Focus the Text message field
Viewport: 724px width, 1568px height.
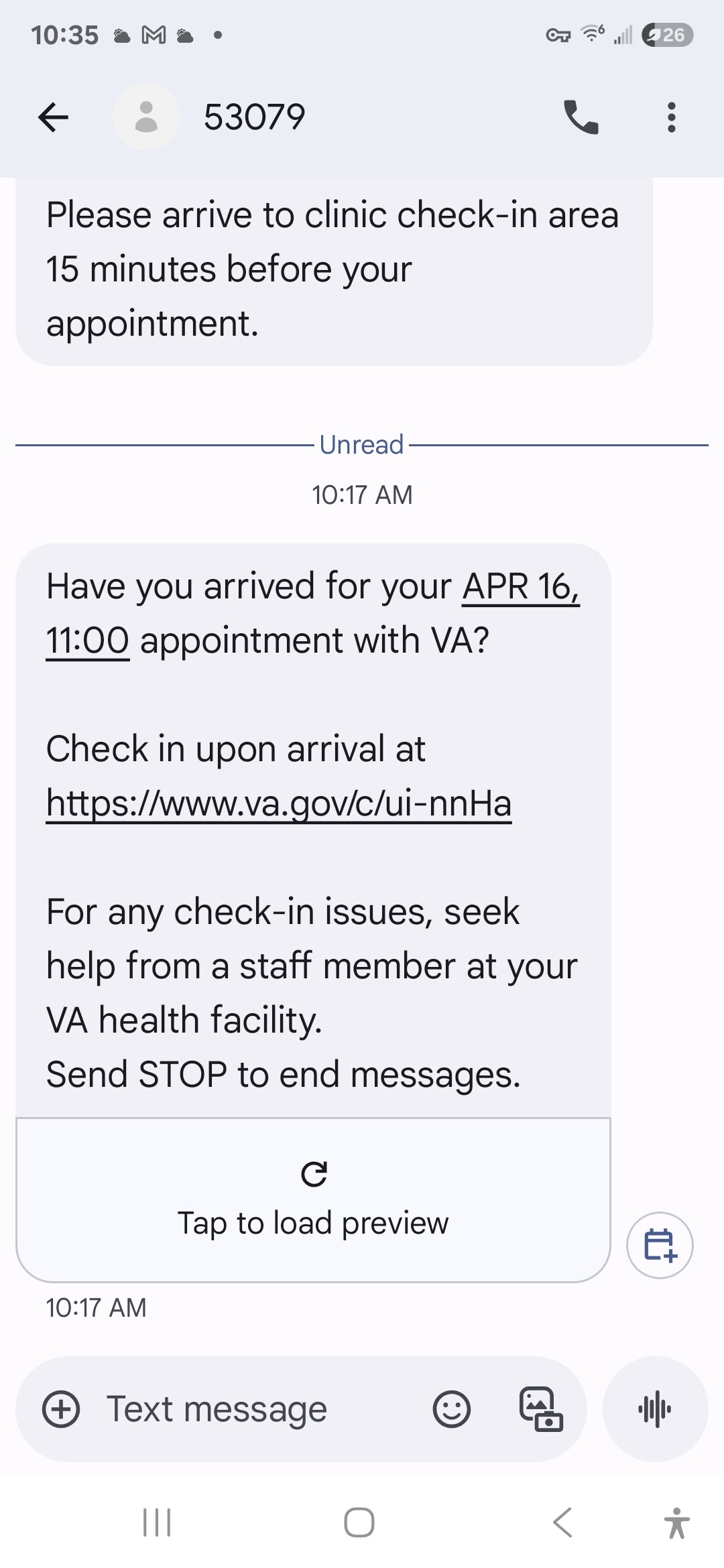(255, 1409)
